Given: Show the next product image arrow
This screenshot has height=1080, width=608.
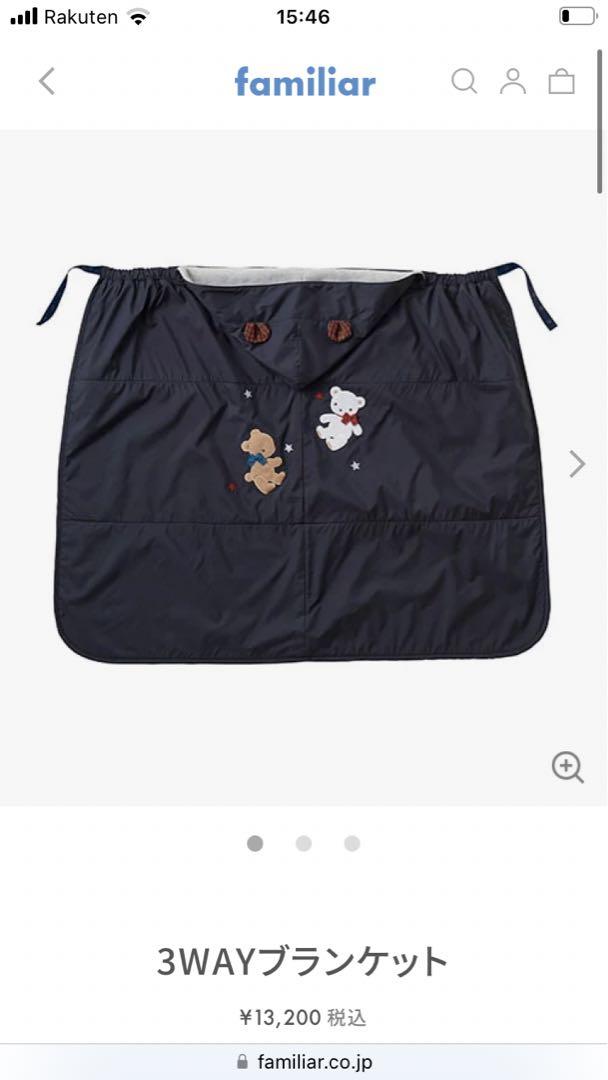Looking at the screenshot, I should coord(577,464).
